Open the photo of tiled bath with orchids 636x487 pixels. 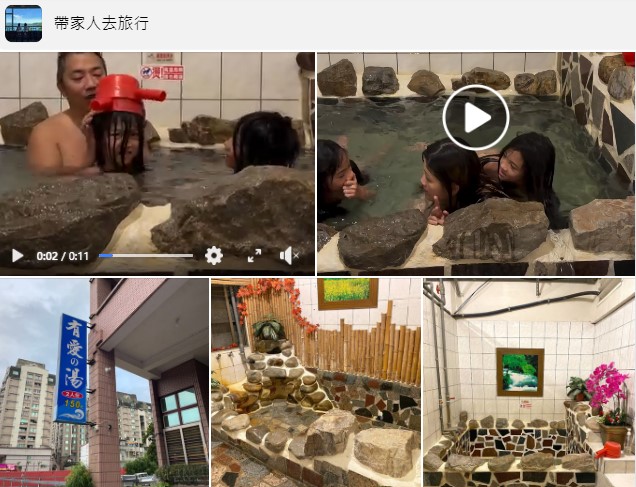(528, 383)
